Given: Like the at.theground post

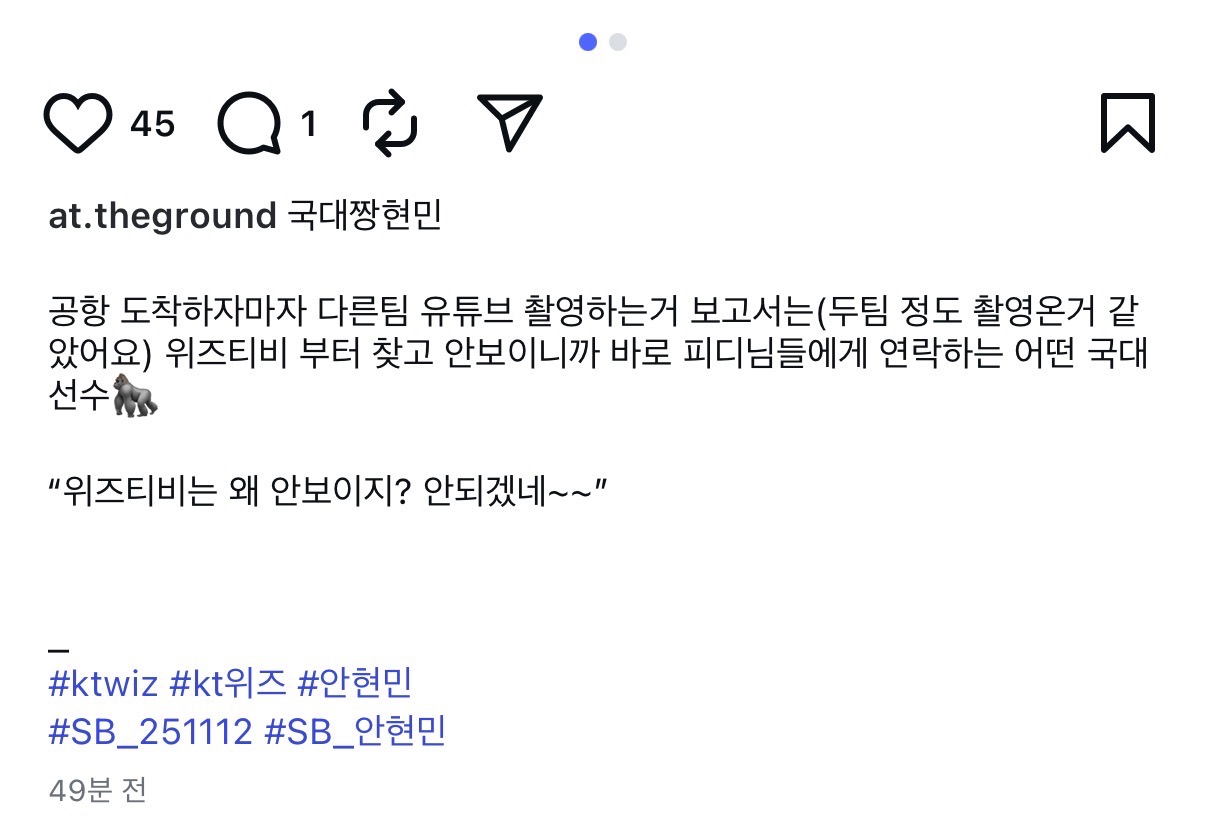Looking at the screenshot, I should click(x=78, y=123).
